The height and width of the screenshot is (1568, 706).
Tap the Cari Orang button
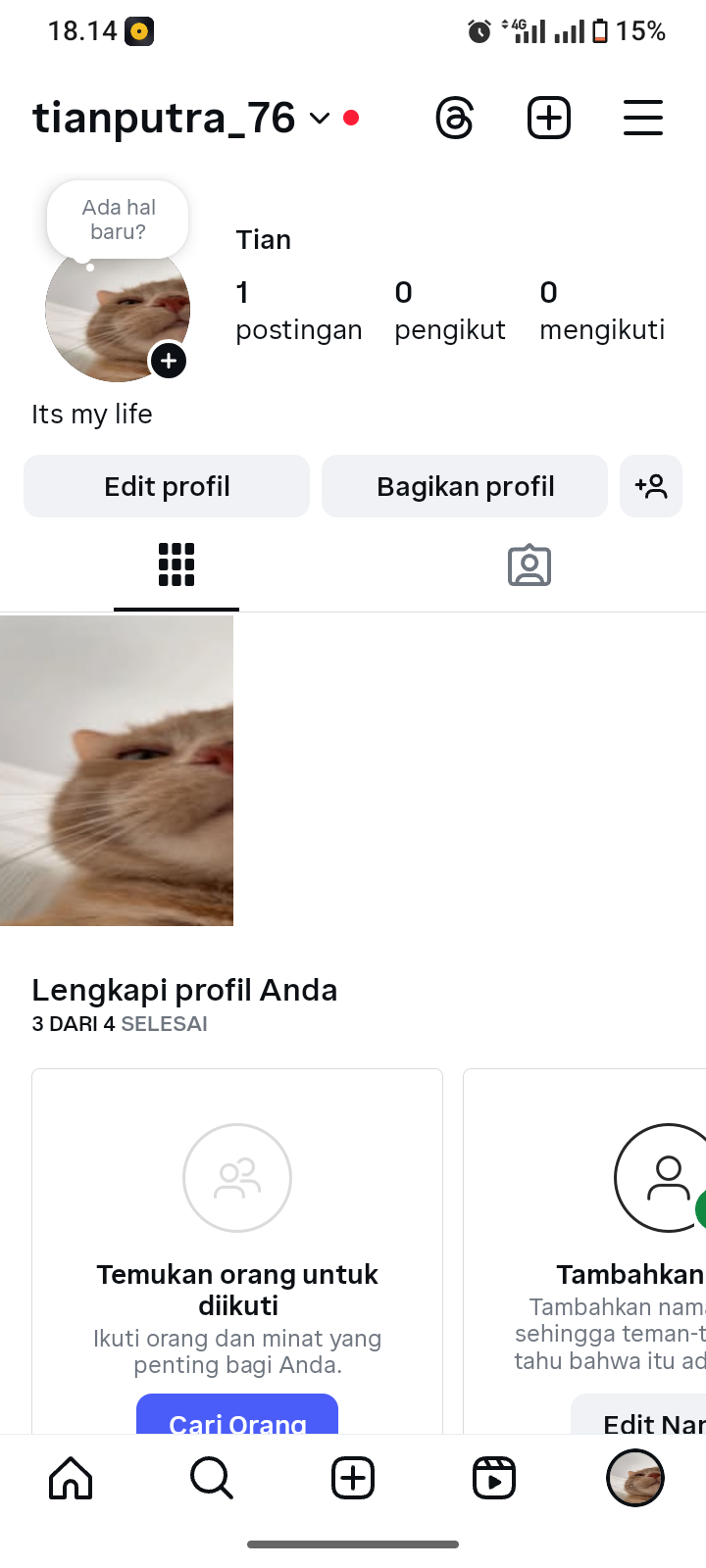(237, 1416)
